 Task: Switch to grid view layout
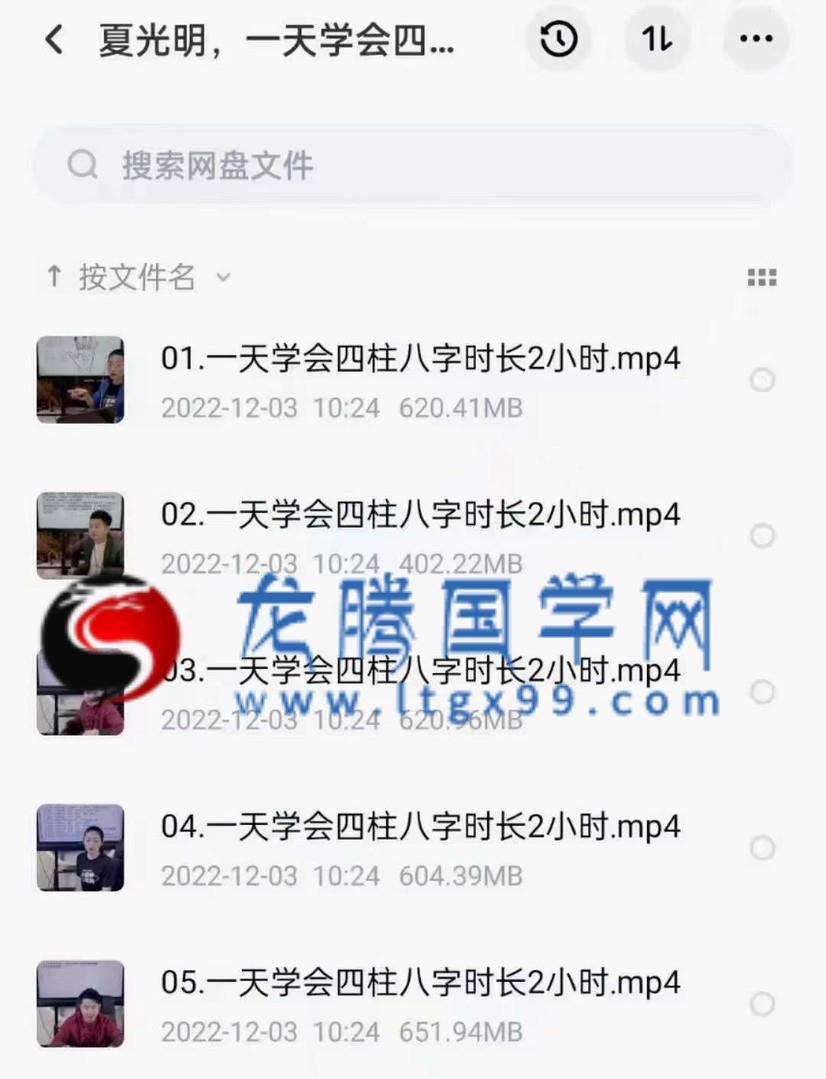click(762, 278)
